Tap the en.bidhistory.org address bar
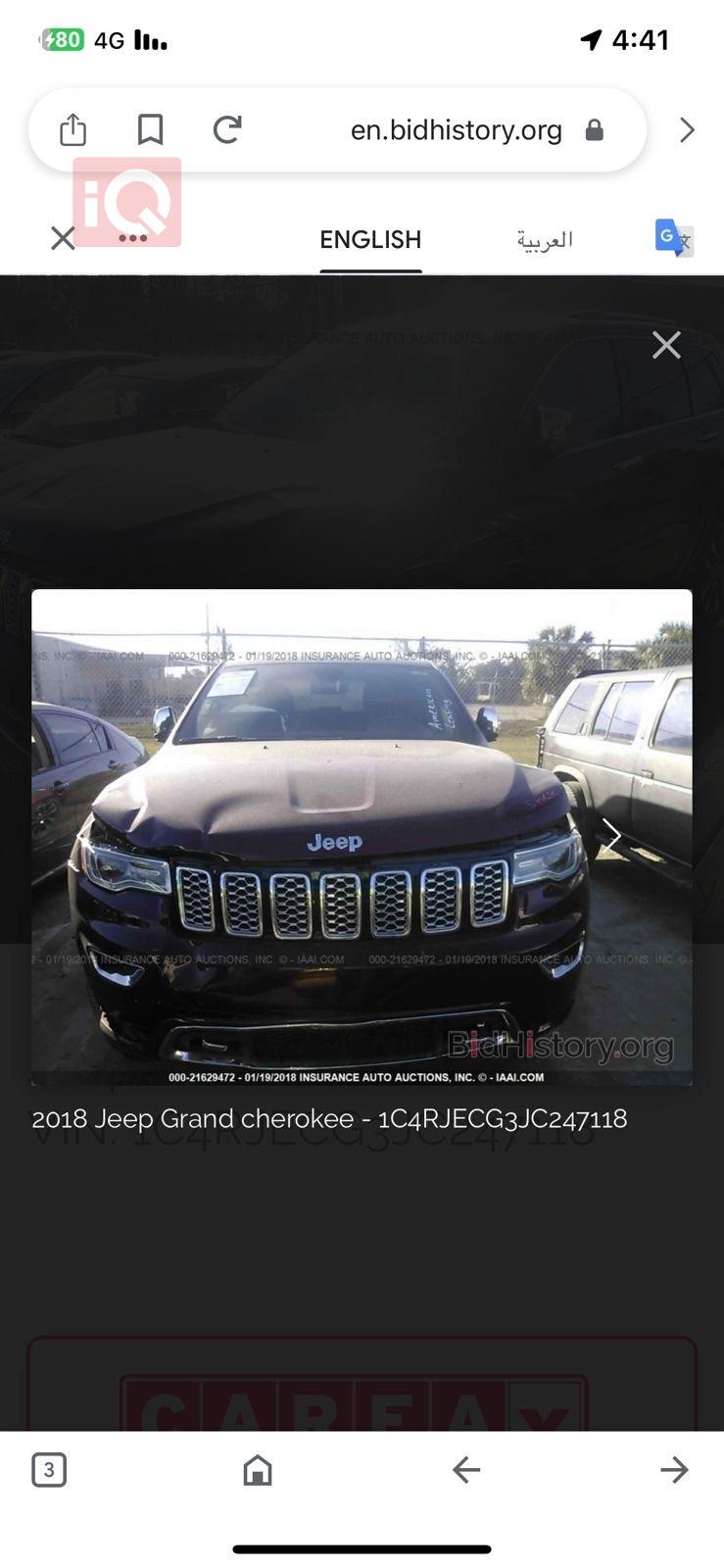The height and width of the screenshot is (1568, 724). [x=457, y=130]
